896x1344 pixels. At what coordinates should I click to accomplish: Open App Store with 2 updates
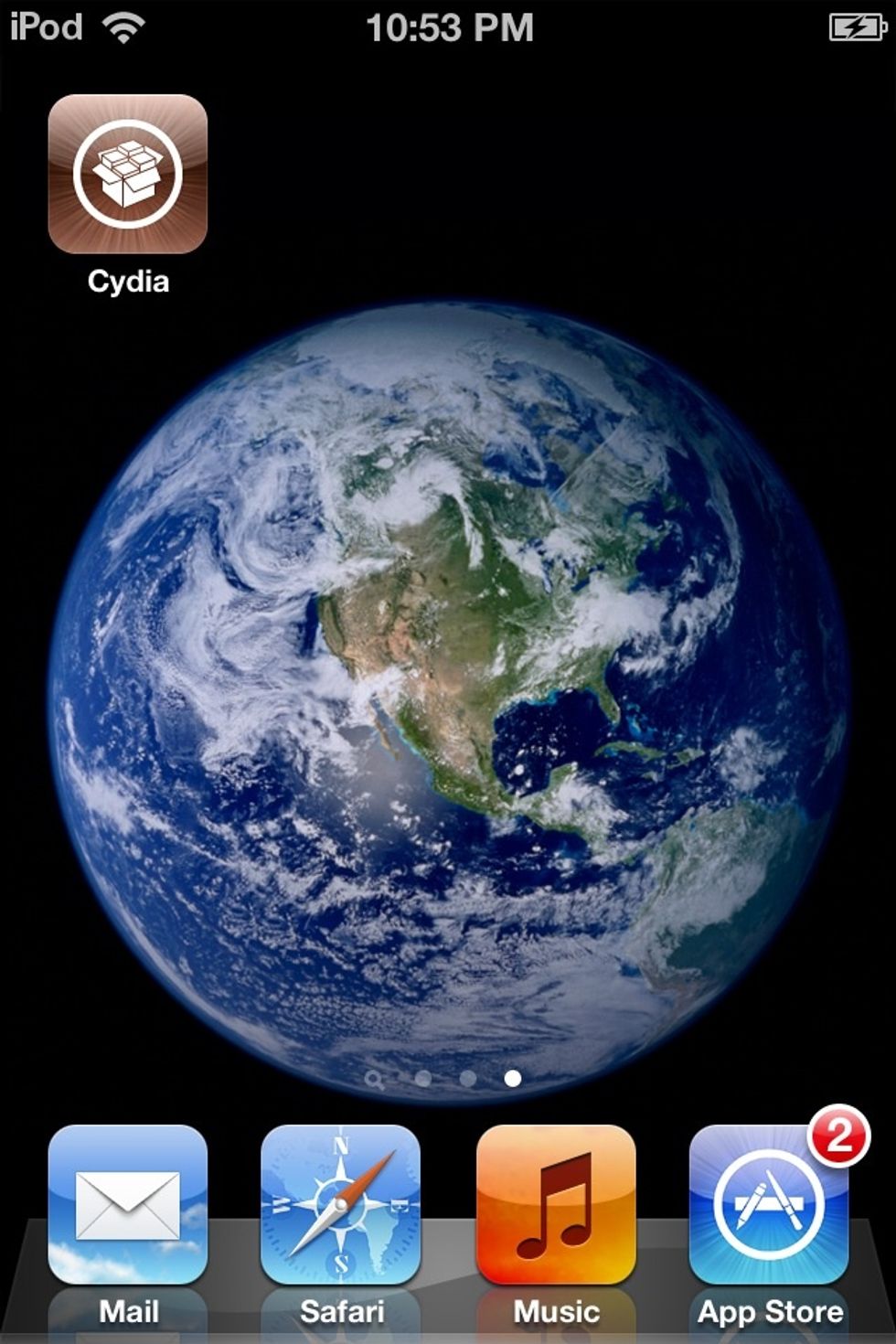click(x=769, y=1204)
